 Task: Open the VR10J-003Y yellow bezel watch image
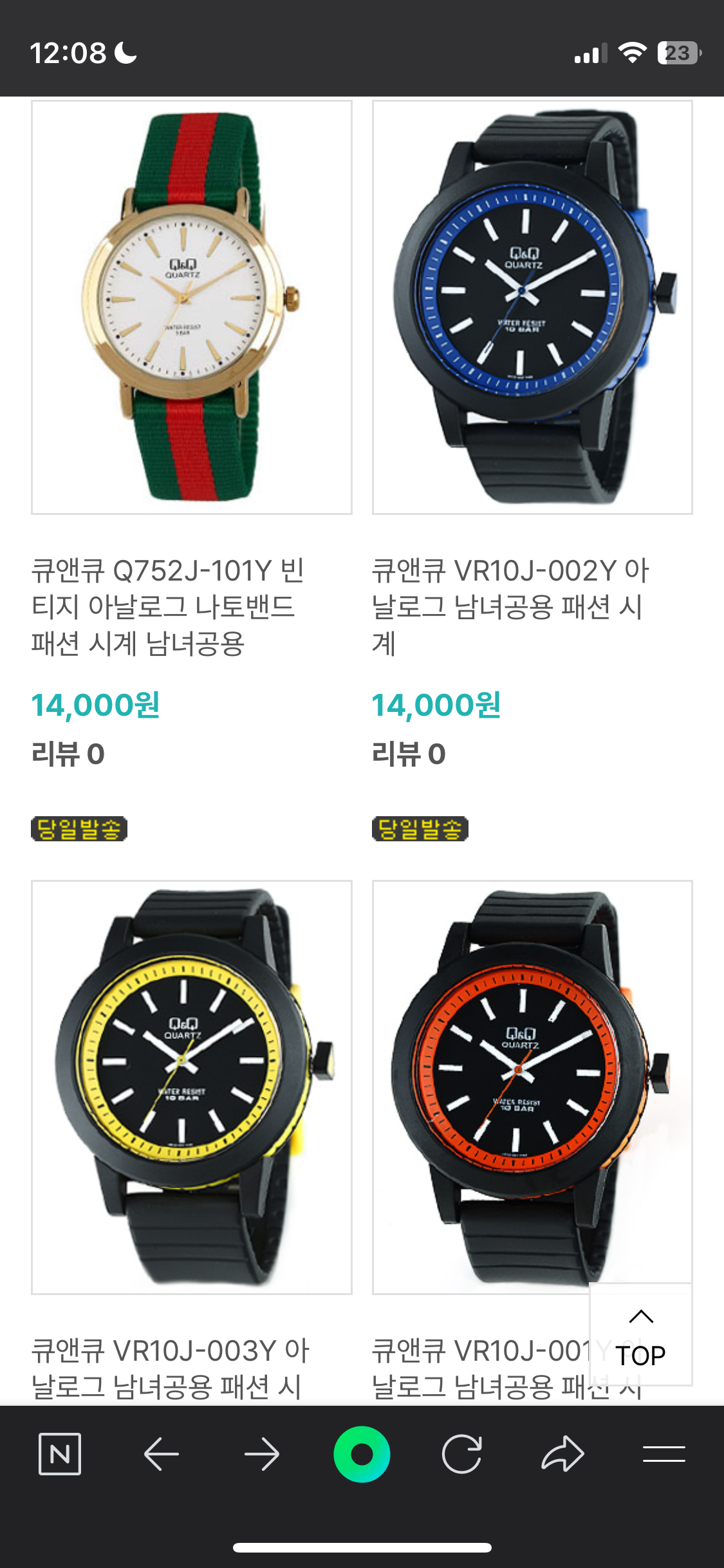(192, 1087)
